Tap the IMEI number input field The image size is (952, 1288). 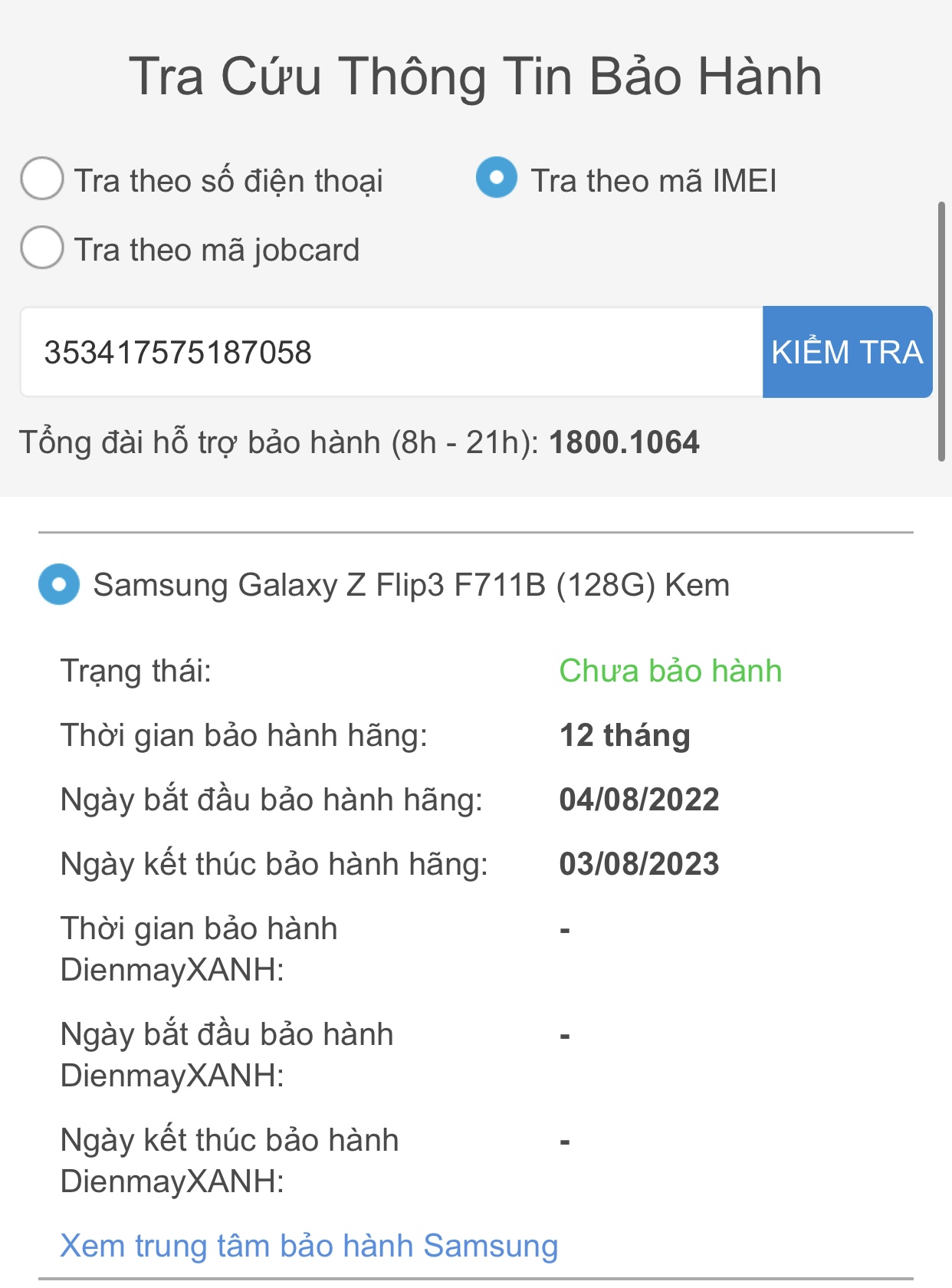click(391, 352)
